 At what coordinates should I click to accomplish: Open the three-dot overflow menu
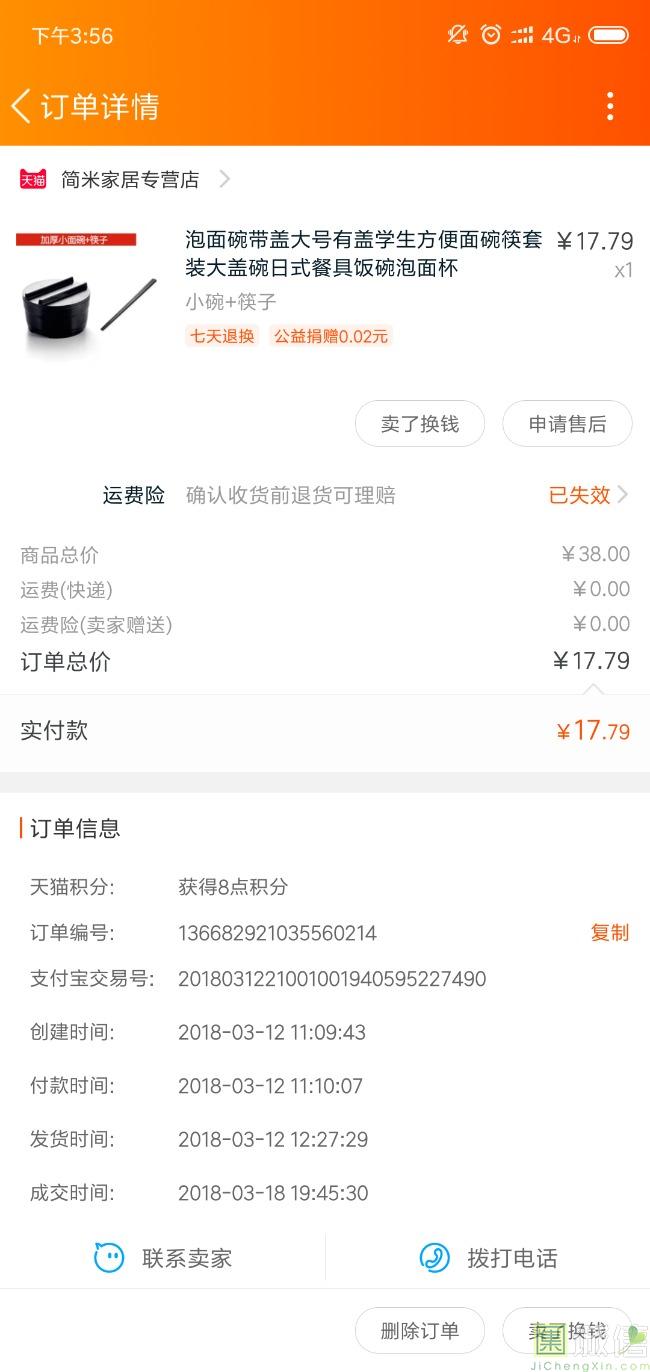tap(610, 106)
